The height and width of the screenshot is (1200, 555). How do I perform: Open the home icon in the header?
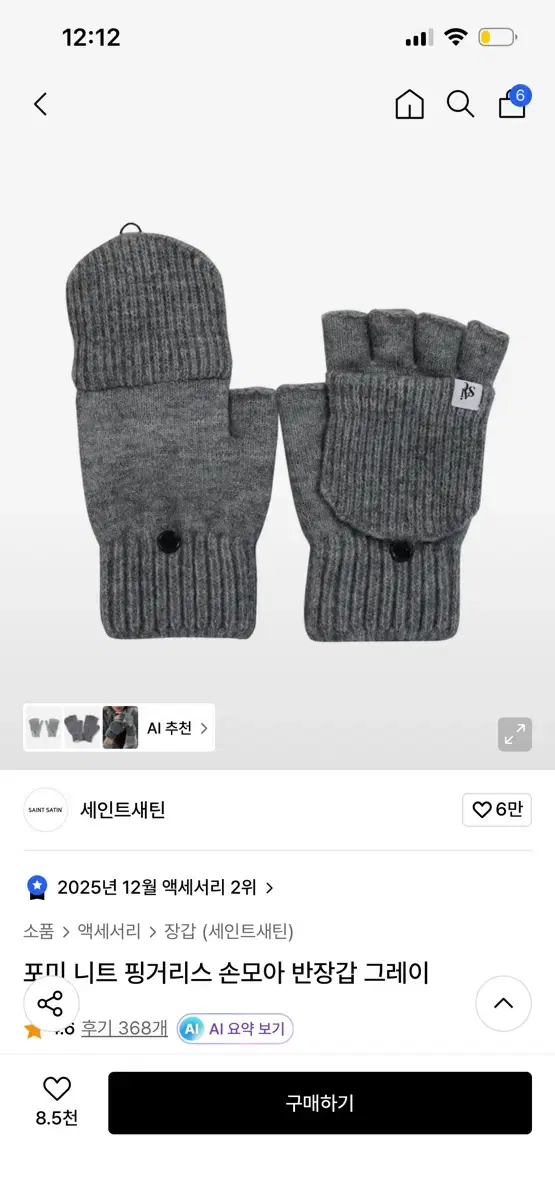click(410, 104)
